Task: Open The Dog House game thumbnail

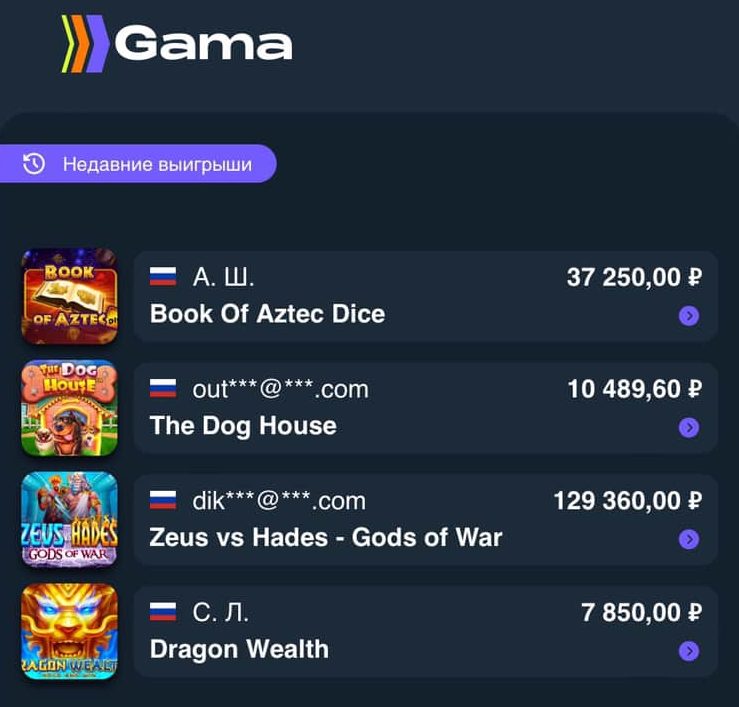Action: pyautogui.click(x=69, y=408)
